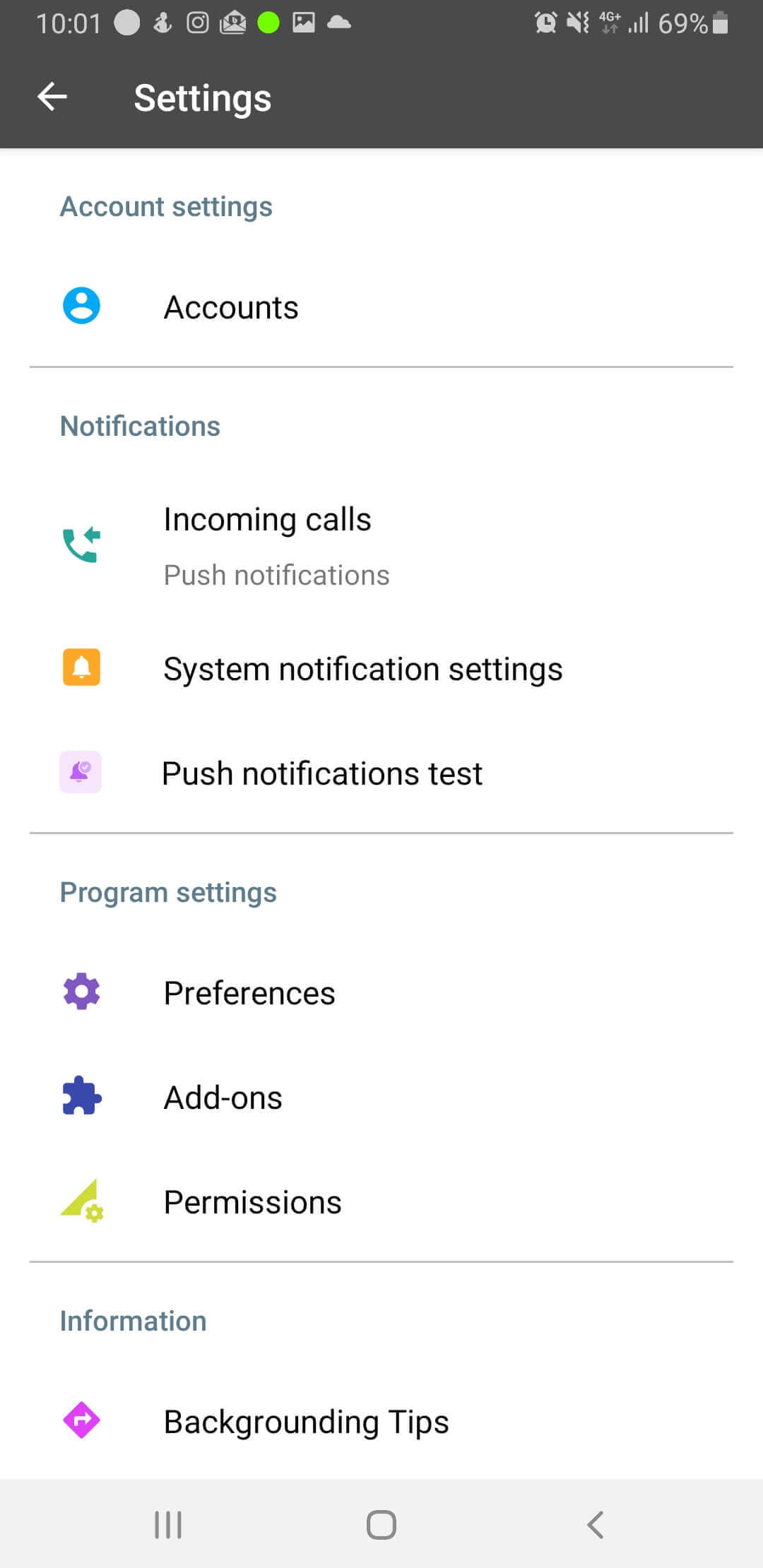Screen dimensions: 763x1568
Task: Open System notification settings
Action: [x=381, y=668]
